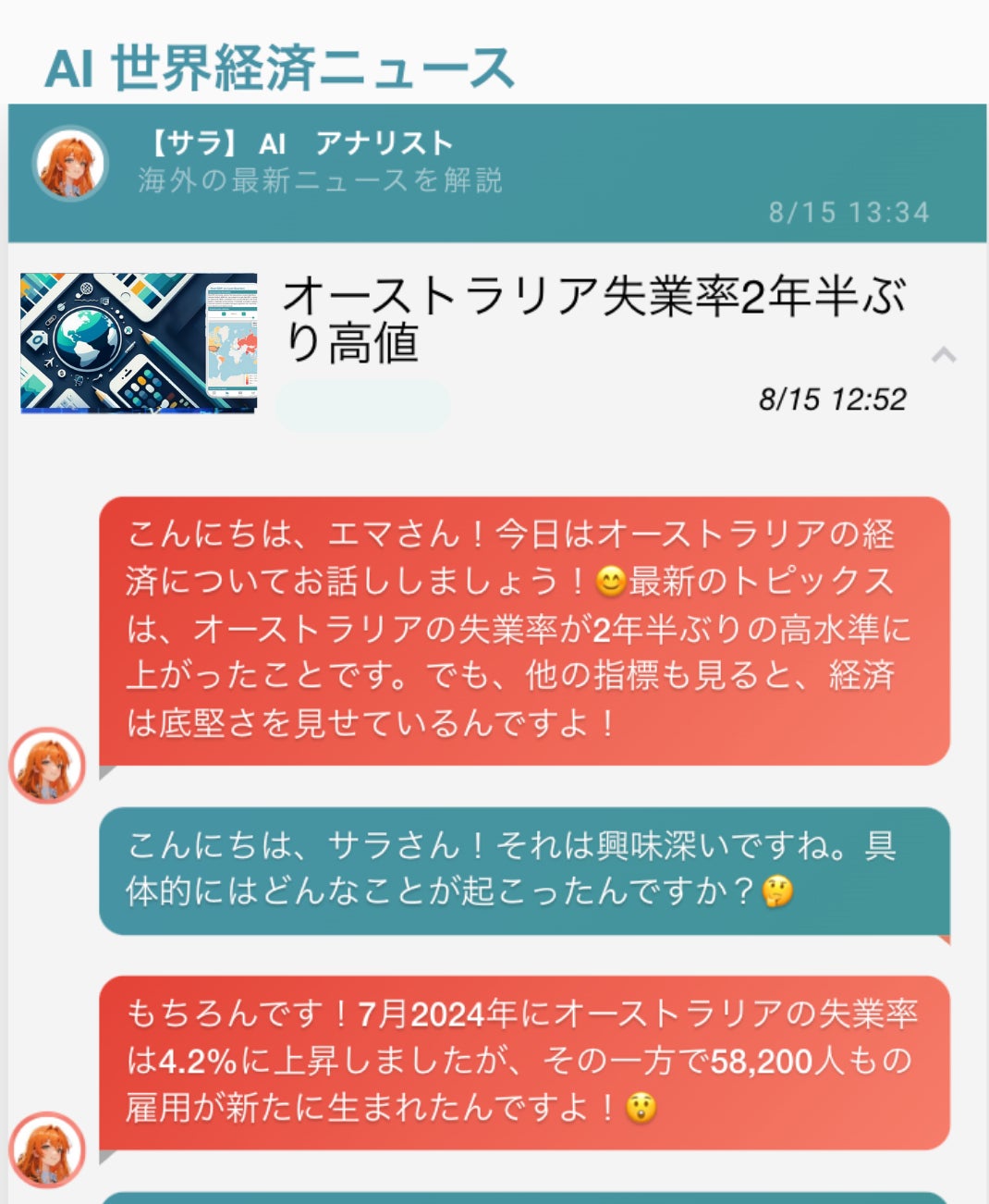This screenshot has width=989, height=1204.
Task: Open the オーストラリア失業率2年半ぶり高値 article thumbnail
Action: point(139,342)
